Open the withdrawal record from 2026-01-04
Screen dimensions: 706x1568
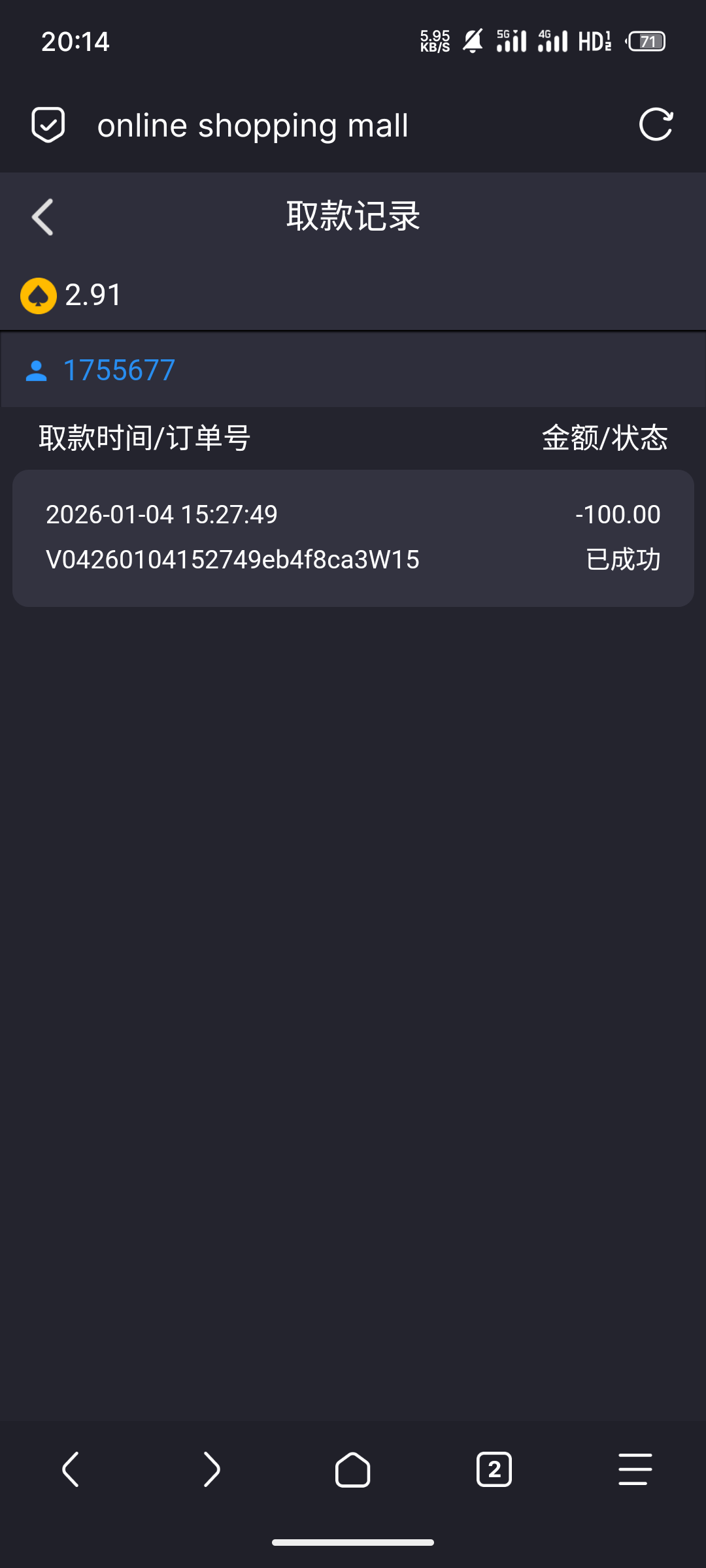(353, 538)
